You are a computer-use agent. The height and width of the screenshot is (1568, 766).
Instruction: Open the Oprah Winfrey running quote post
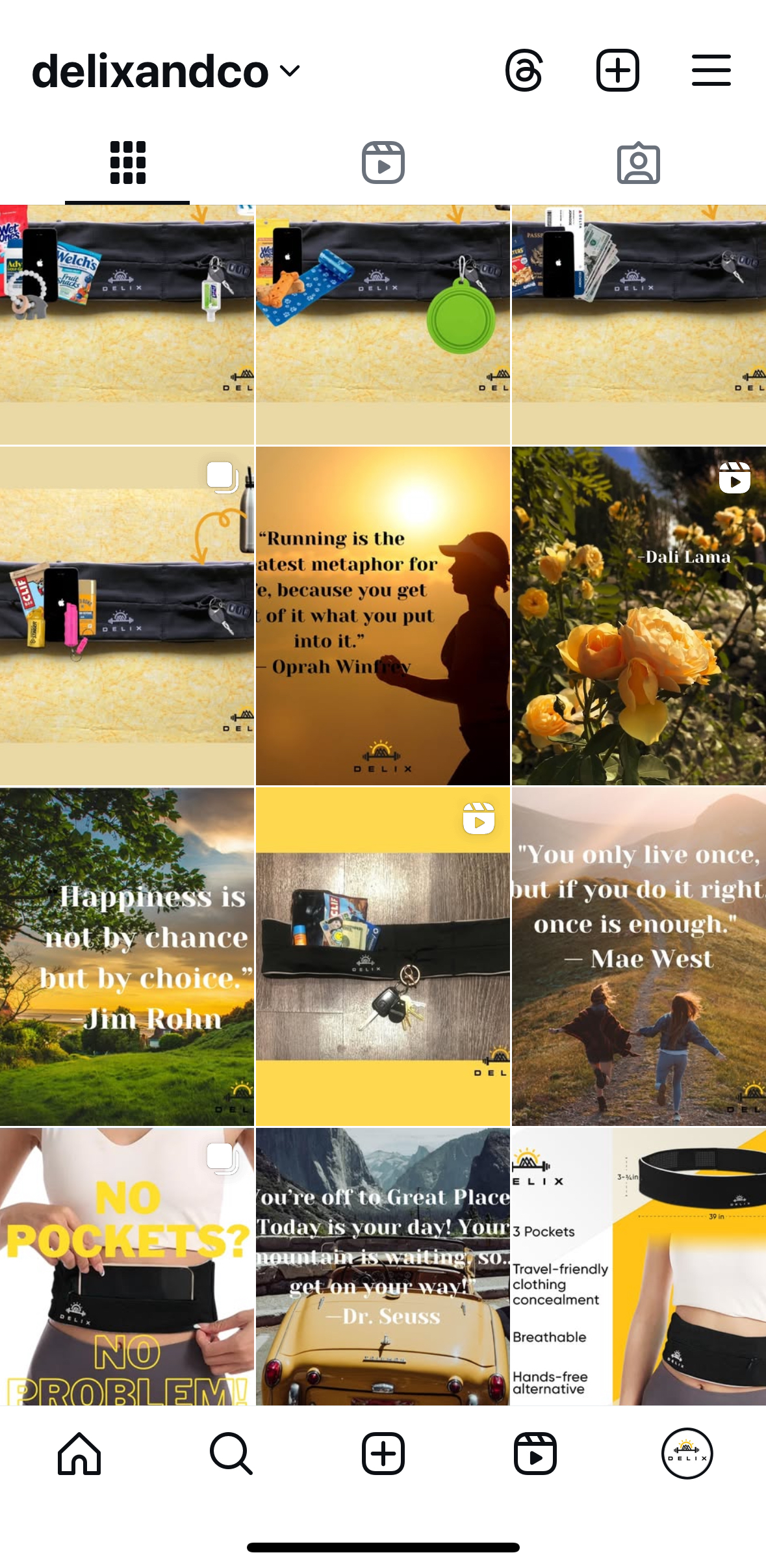tap(383, 616)
